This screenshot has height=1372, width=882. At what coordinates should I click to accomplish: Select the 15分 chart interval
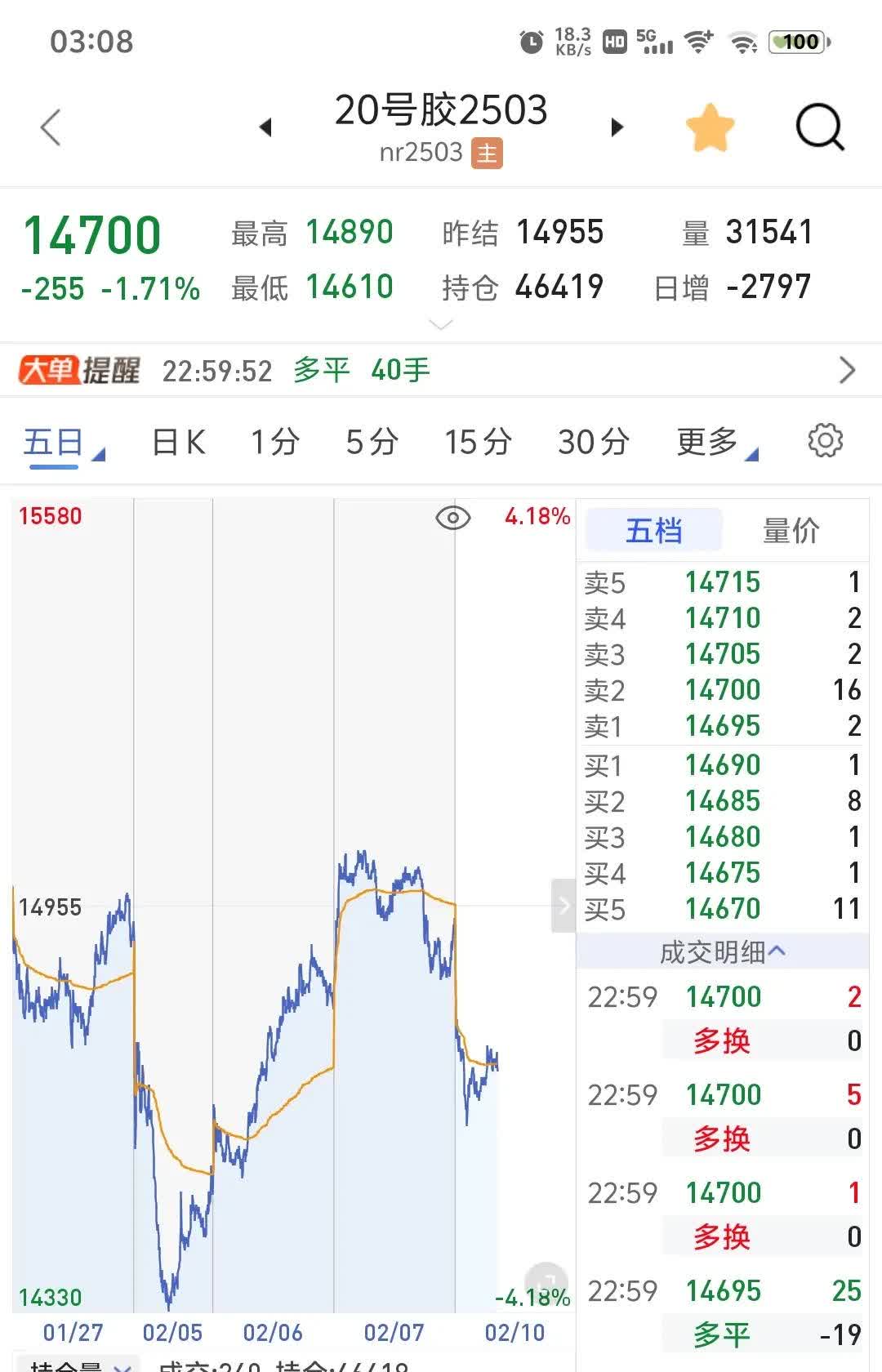click(479, 441)
